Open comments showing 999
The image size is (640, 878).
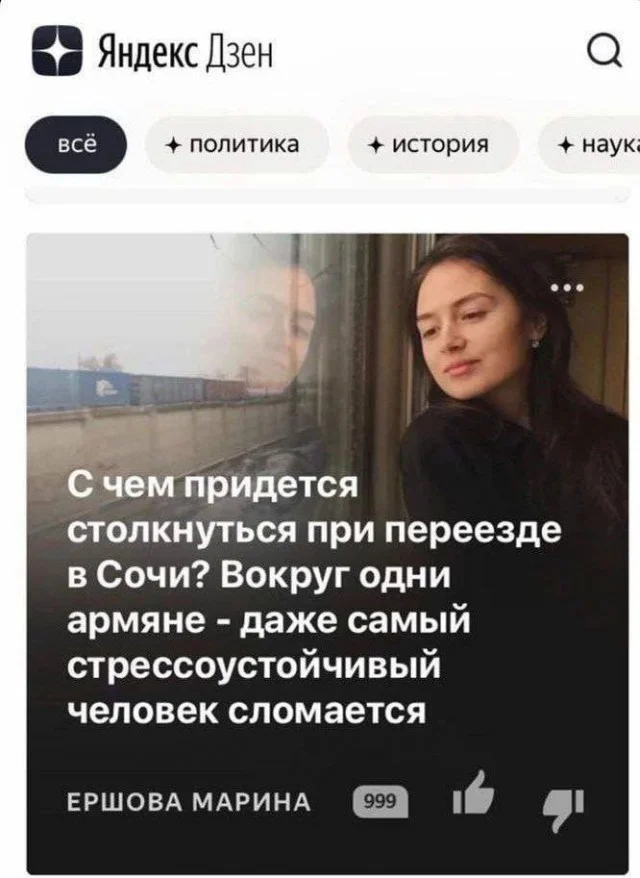(380, 801)
